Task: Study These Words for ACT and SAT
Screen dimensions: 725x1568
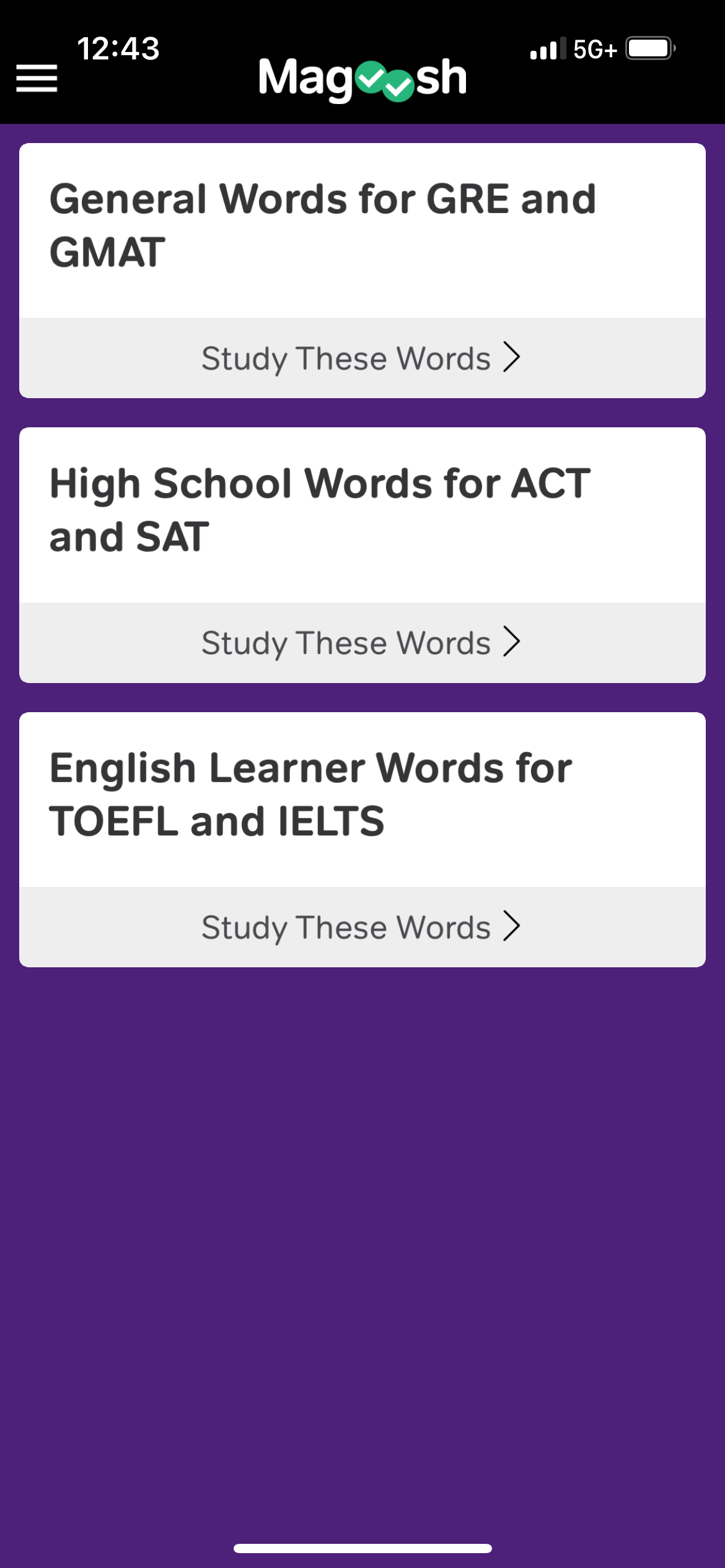Action: click(x=362, y=642)
